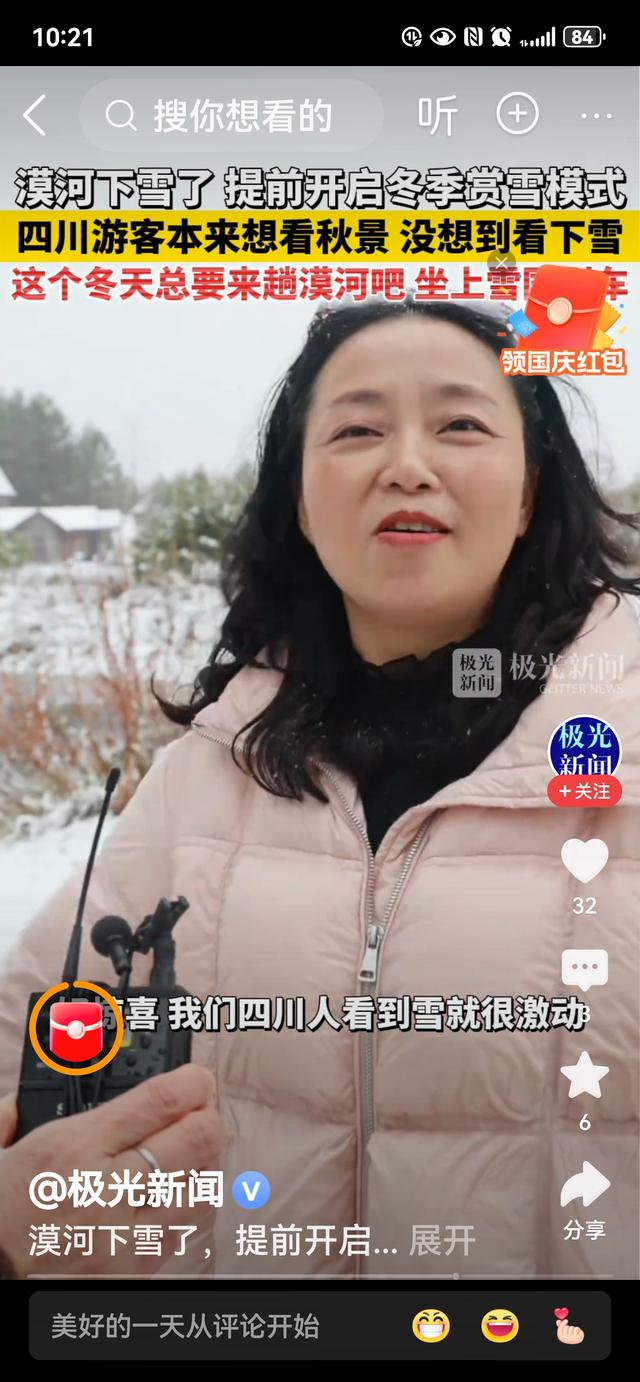
Task: Open the three-dot overflow menu
Action: point(596,116)
